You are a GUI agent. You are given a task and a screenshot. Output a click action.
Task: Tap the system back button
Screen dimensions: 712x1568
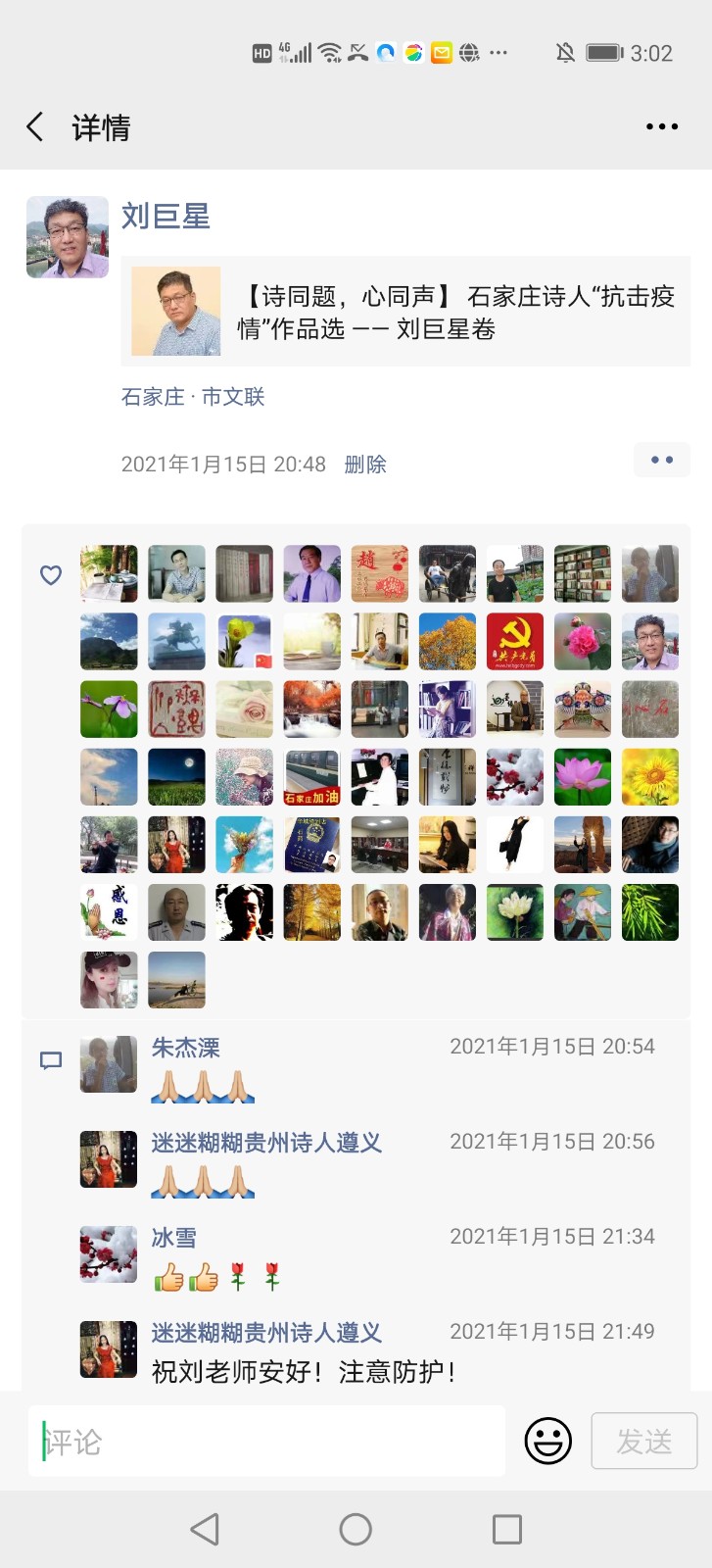(x=205, y=1529)
